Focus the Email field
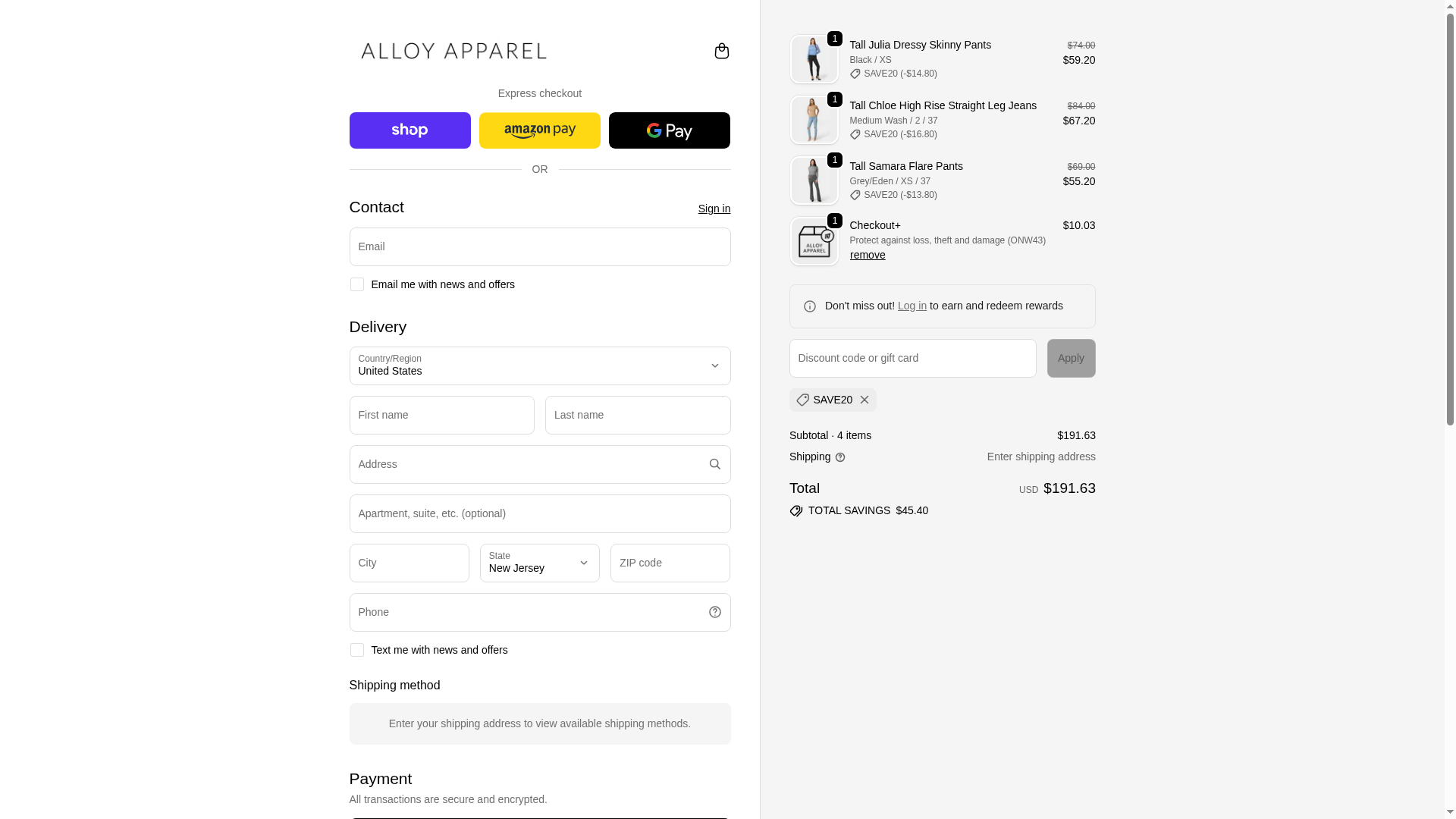This screenshot has height=819, width=1456. tap(539, 246)
